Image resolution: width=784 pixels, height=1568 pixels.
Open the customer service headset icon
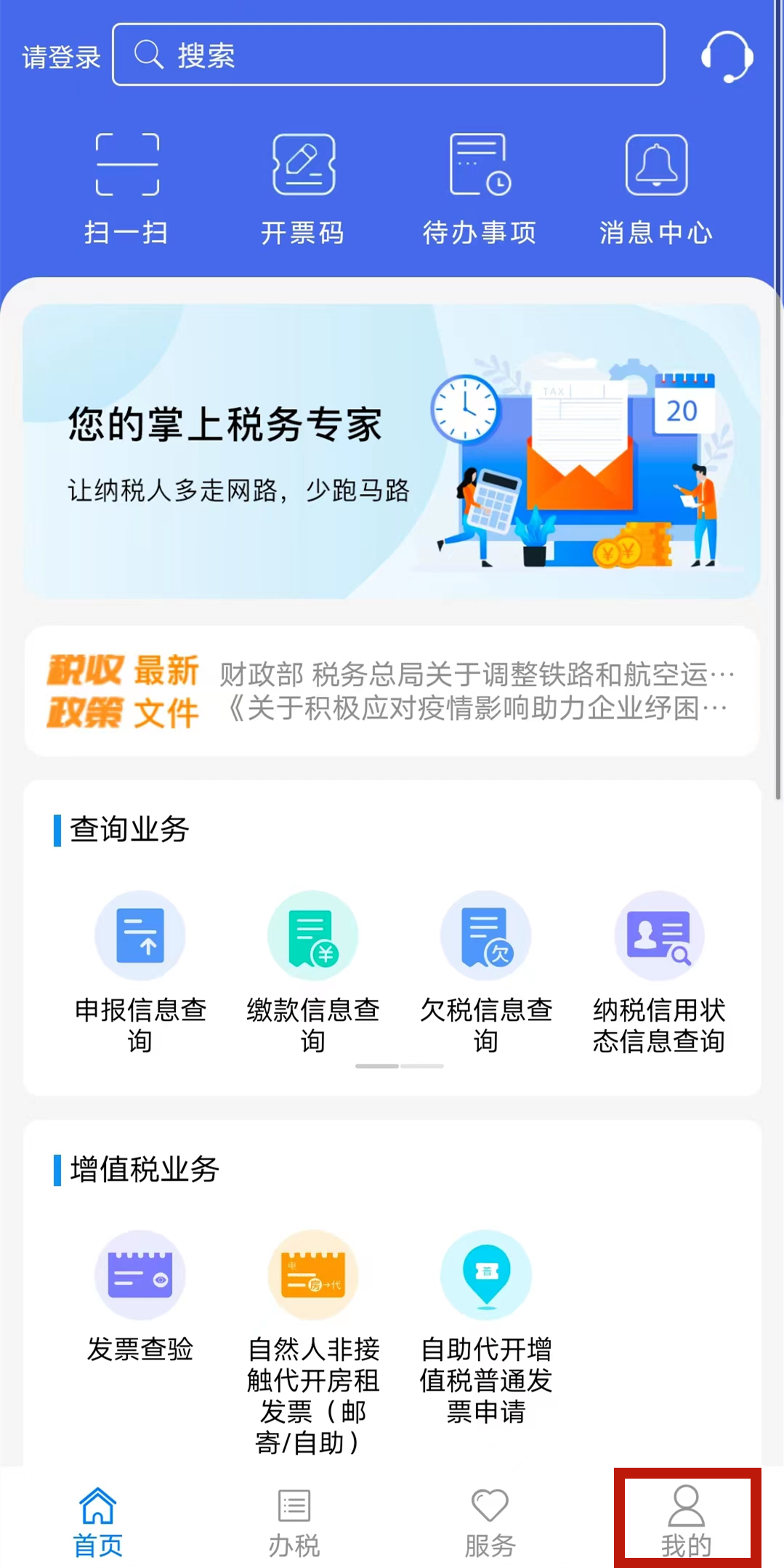(726, 57)
